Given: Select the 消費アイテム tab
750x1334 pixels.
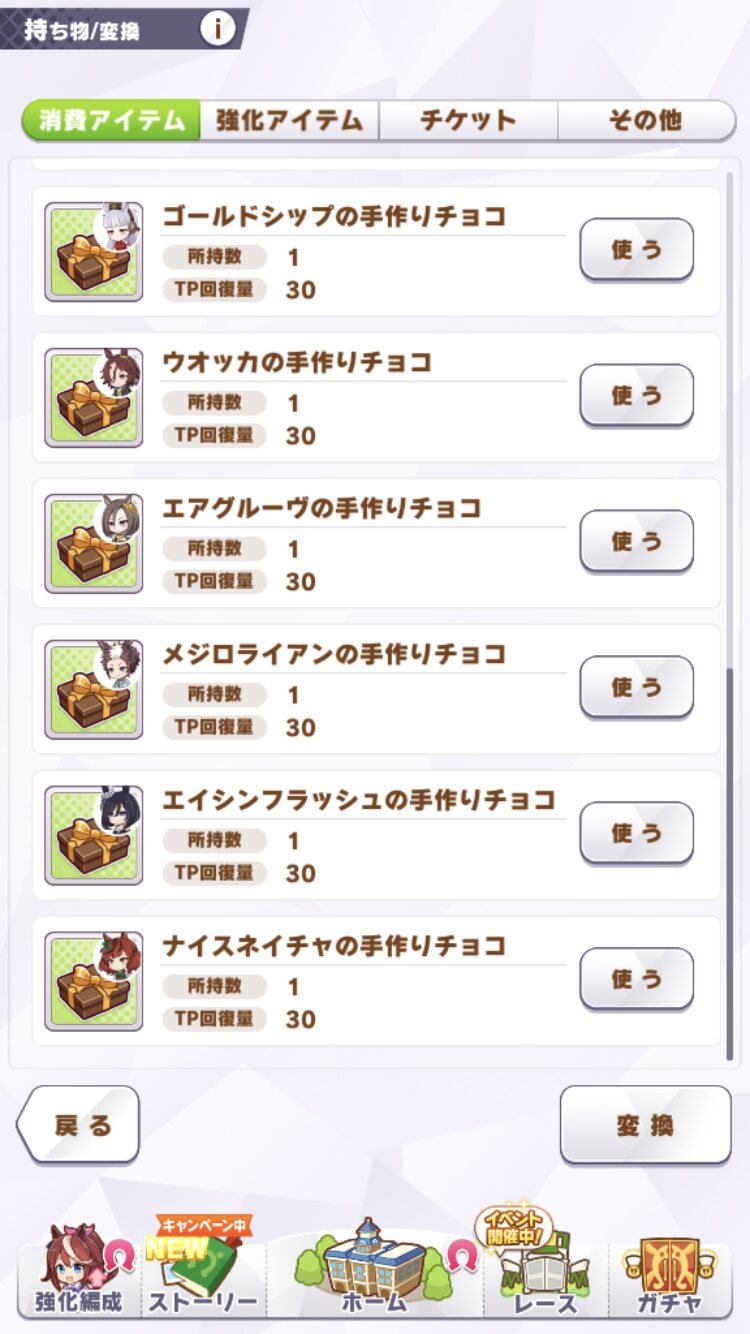Looking at the screenshot, I should tap(111, 121).
